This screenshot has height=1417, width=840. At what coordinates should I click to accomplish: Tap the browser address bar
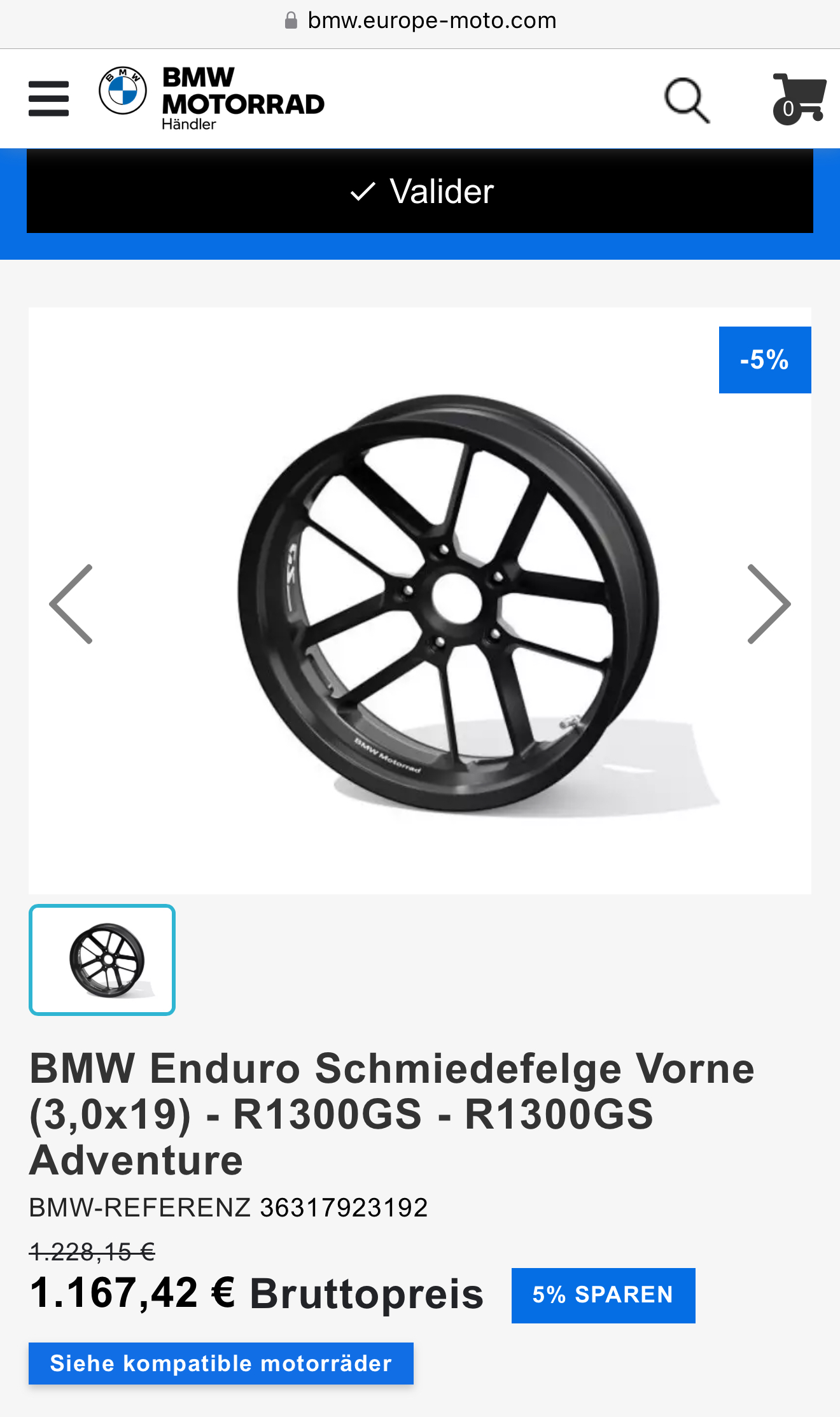click(420, 21)
